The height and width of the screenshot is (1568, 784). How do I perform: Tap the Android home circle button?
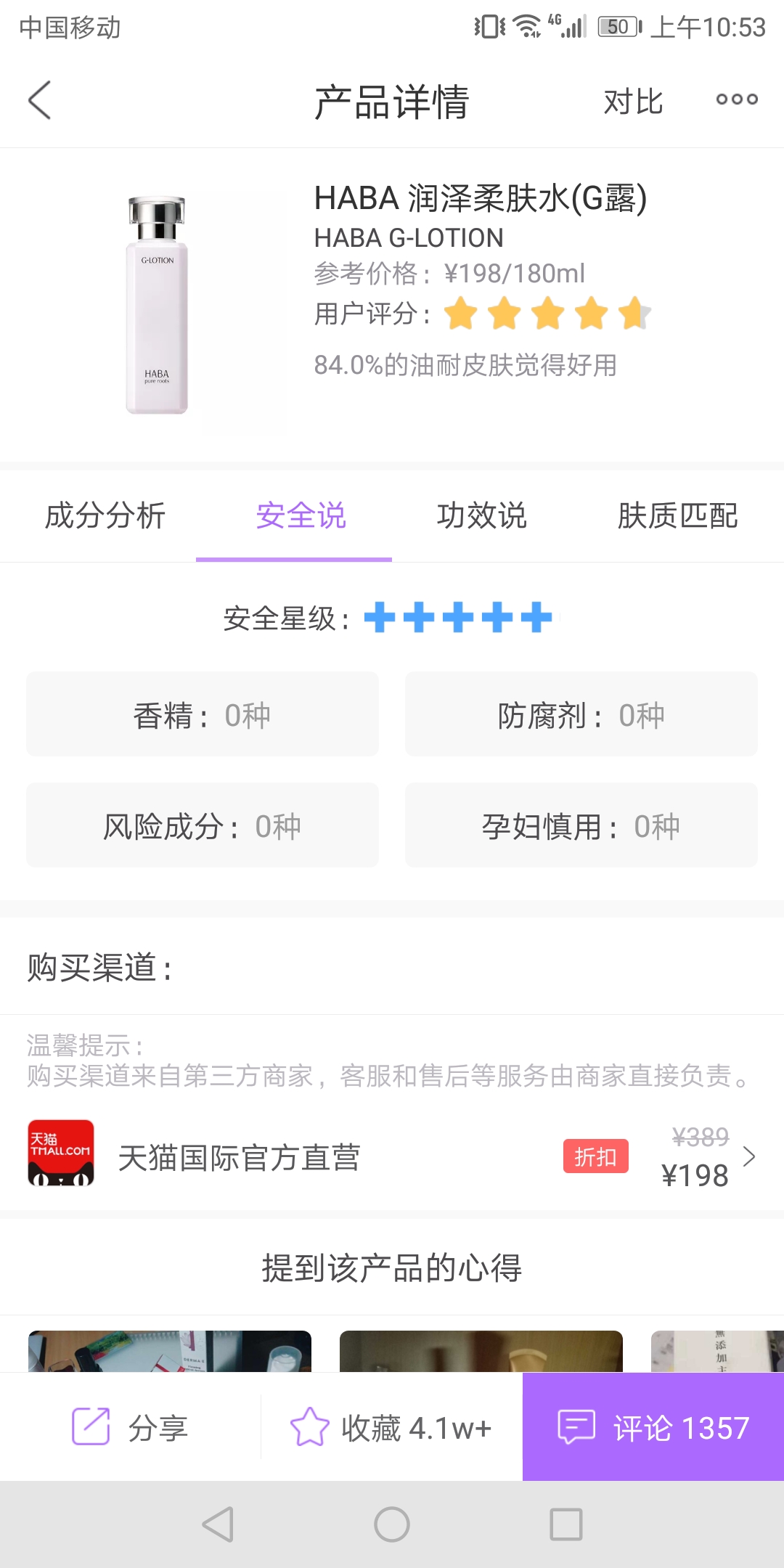[x=391, y=1524]
